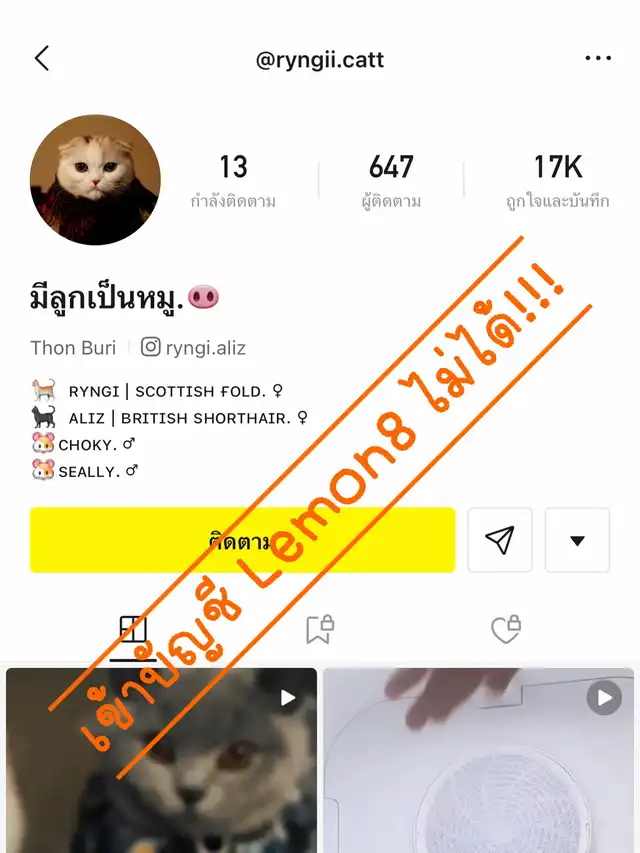Switch to the saved bookmarks tab
640x853 pixels.
point(319,630)
